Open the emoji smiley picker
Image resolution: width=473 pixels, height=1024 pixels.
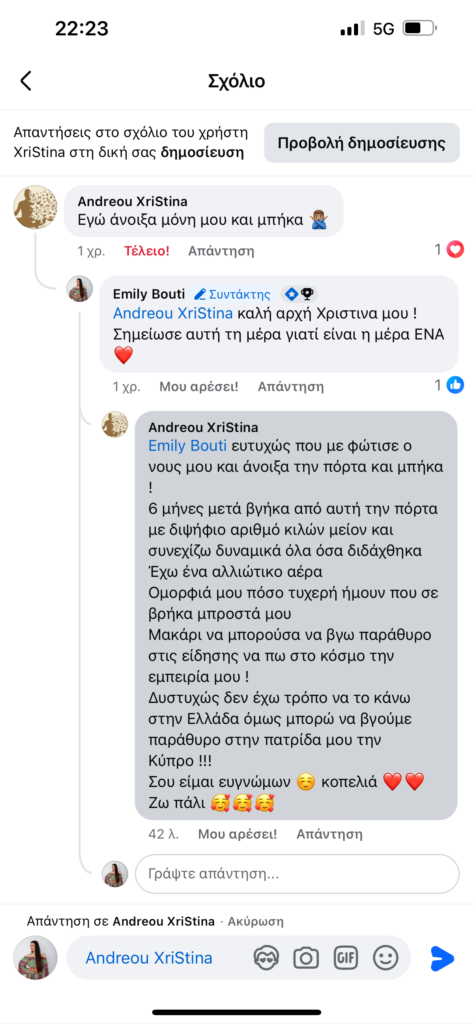pyautogui.click(x=385, y=958)
